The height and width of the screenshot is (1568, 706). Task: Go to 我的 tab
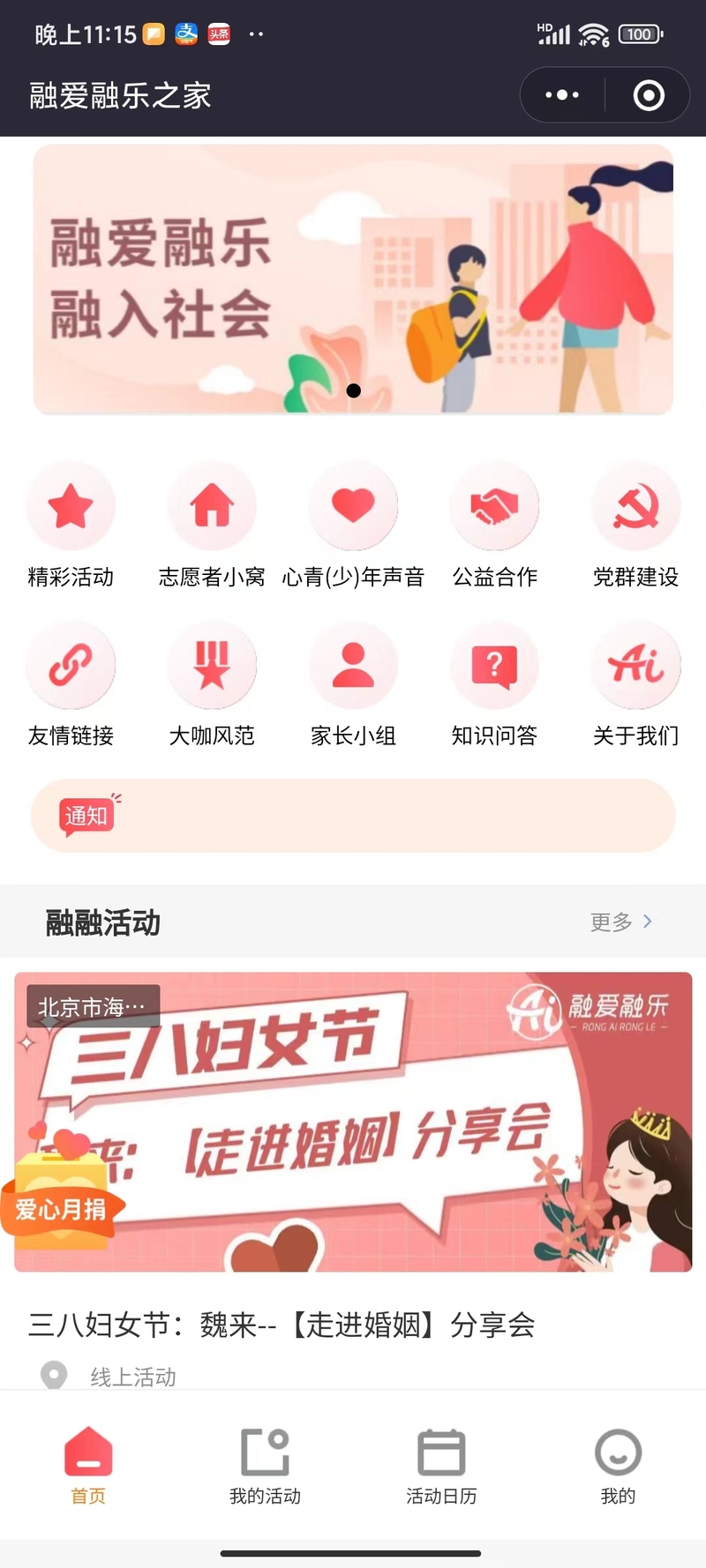coord(618,1466)
